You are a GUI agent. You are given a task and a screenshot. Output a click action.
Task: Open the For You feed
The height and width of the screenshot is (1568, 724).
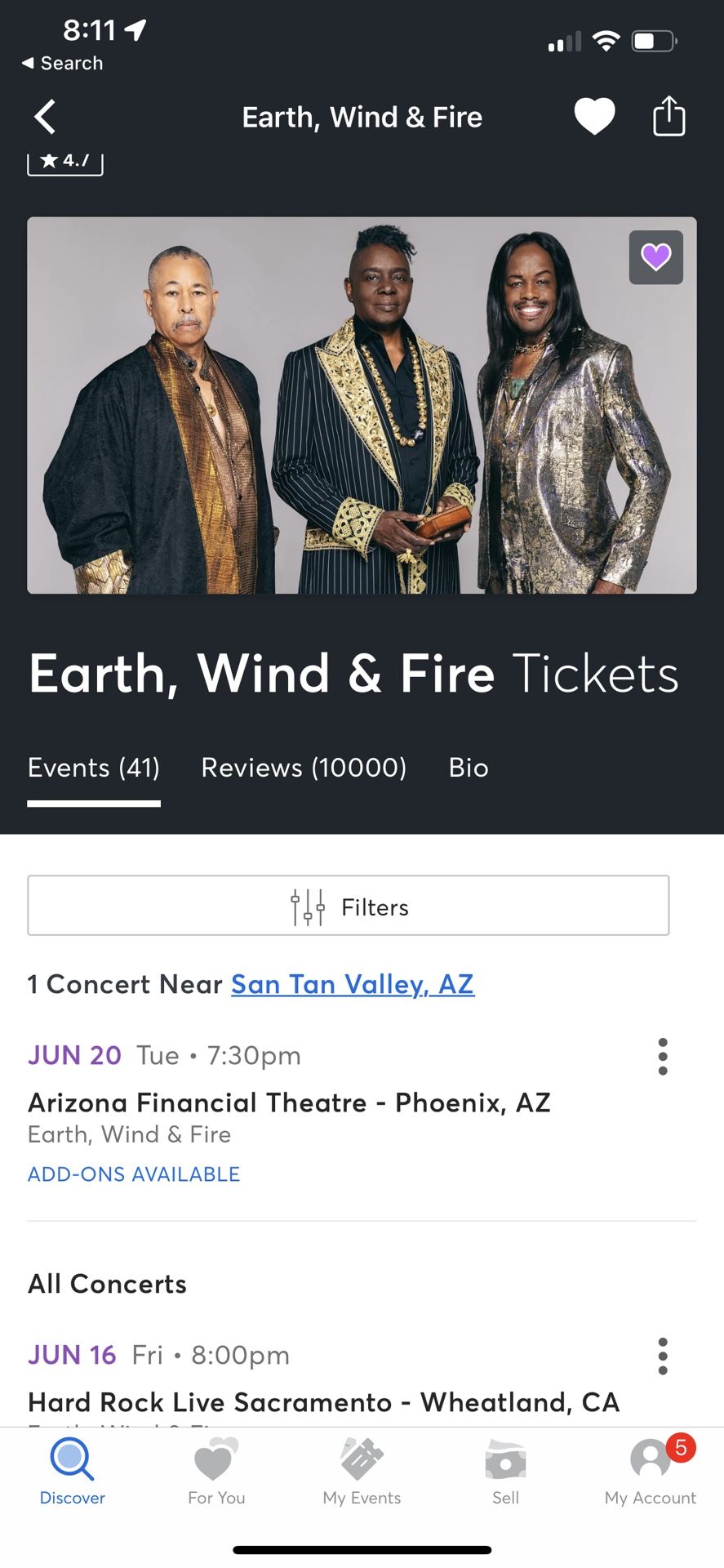[x=215, y=1470]
